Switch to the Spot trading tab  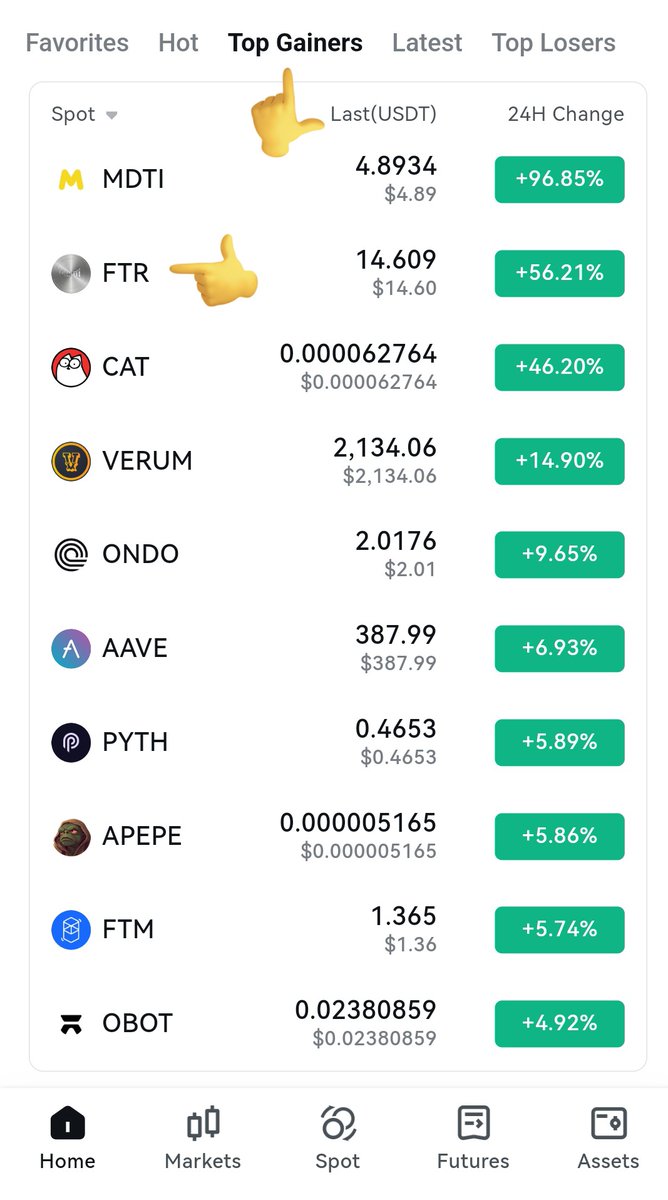click(x=337, y=1138)
